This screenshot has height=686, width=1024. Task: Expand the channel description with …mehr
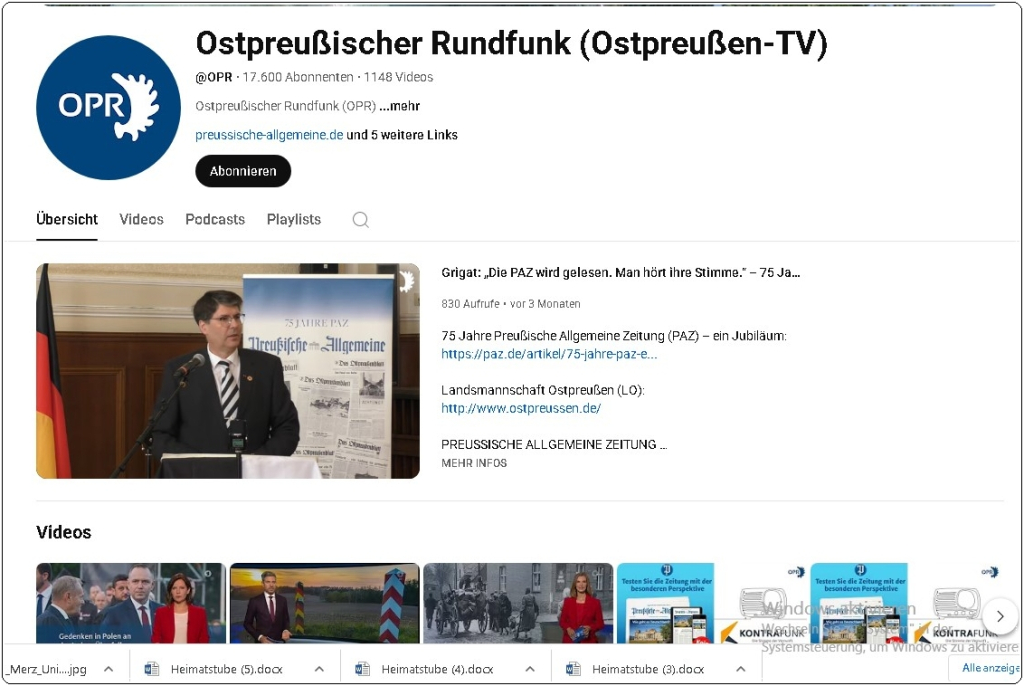coord(400,106)
